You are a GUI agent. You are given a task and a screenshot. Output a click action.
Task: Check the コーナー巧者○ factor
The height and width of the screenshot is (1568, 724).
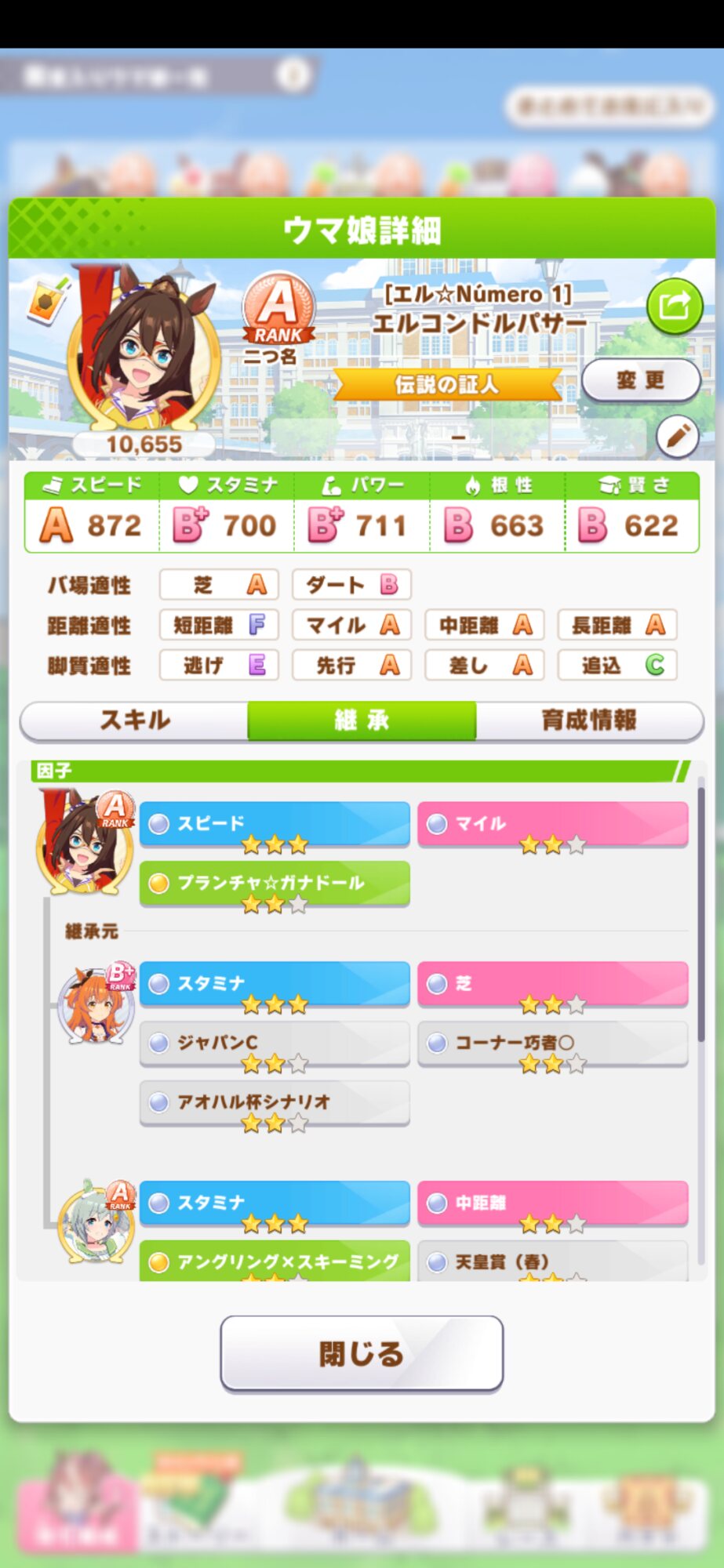click(553, 1044)
